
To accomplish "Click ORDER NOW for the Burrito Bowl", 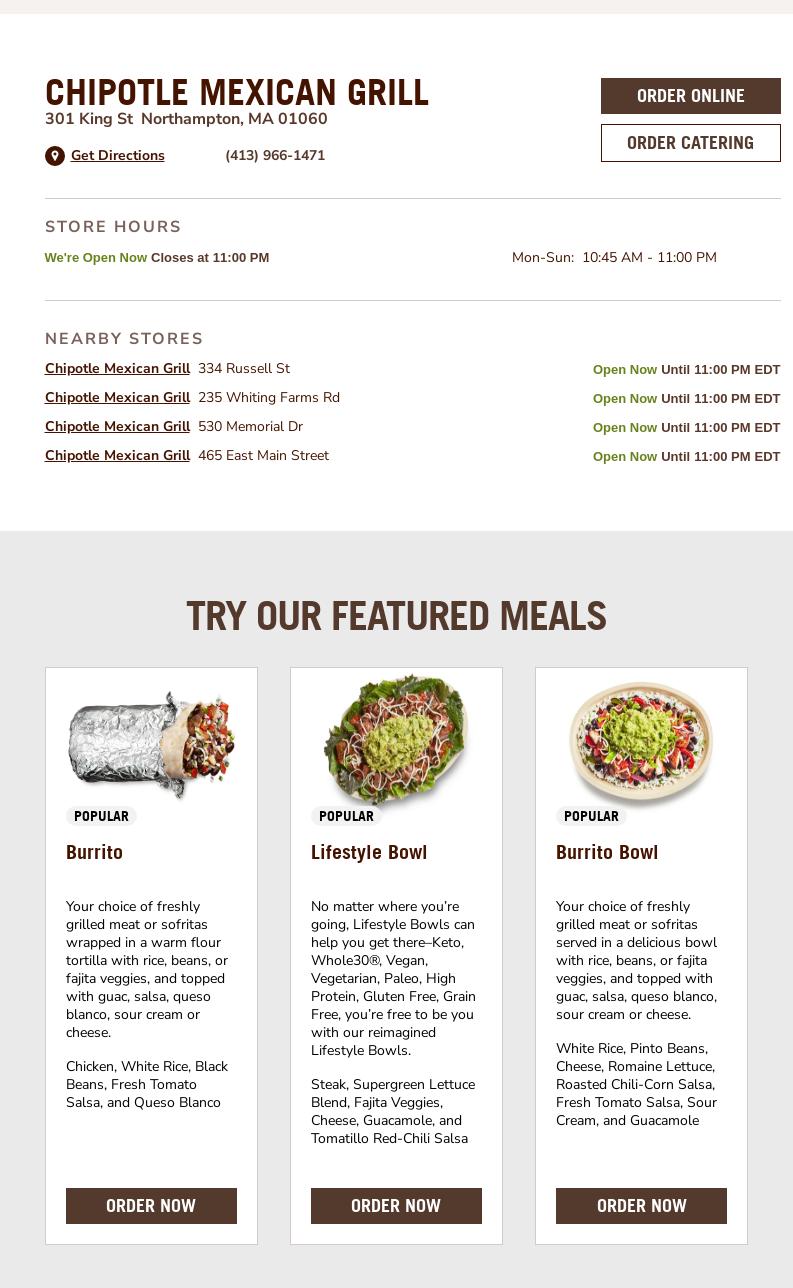I will (641, 1206).
